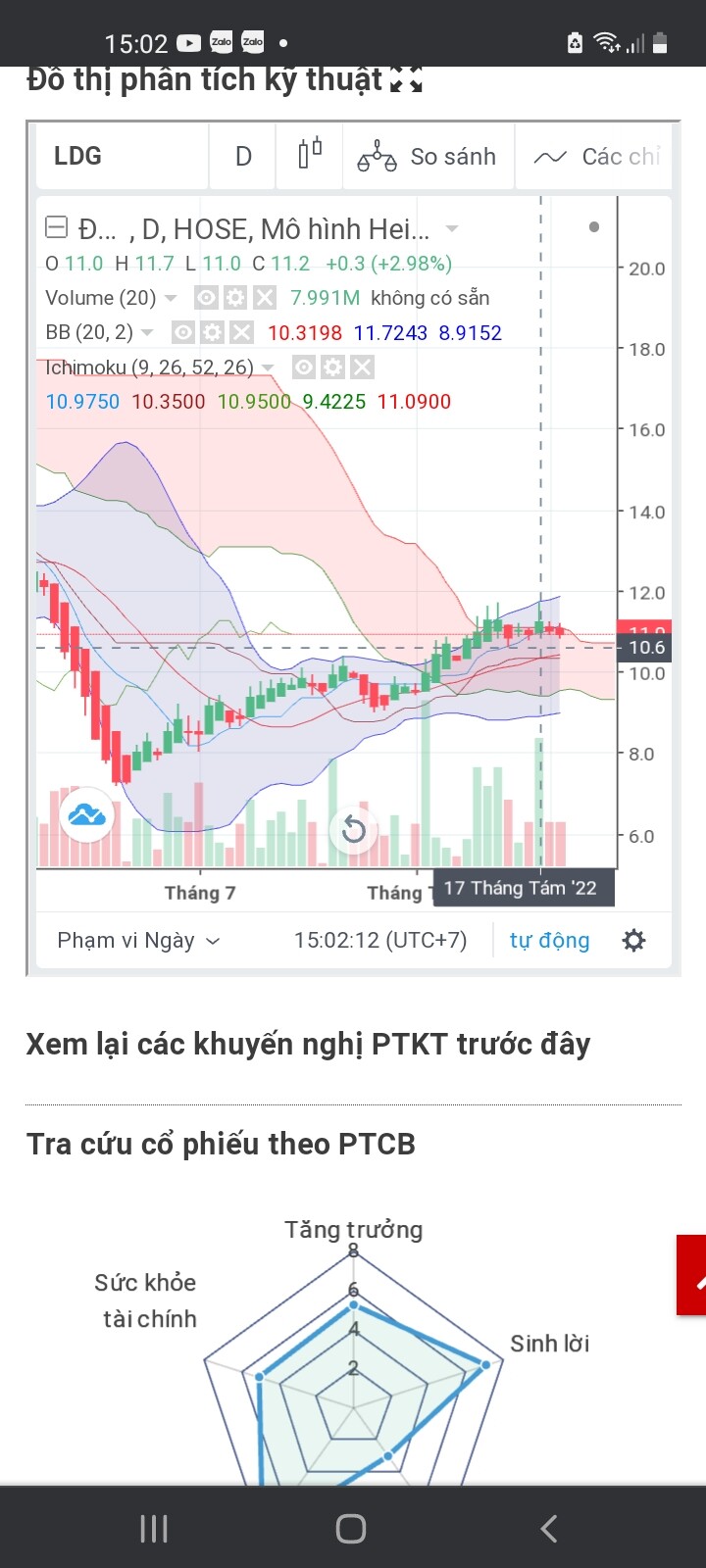
Task: Toggle the tự động auto scale
Action: [549, 941]
